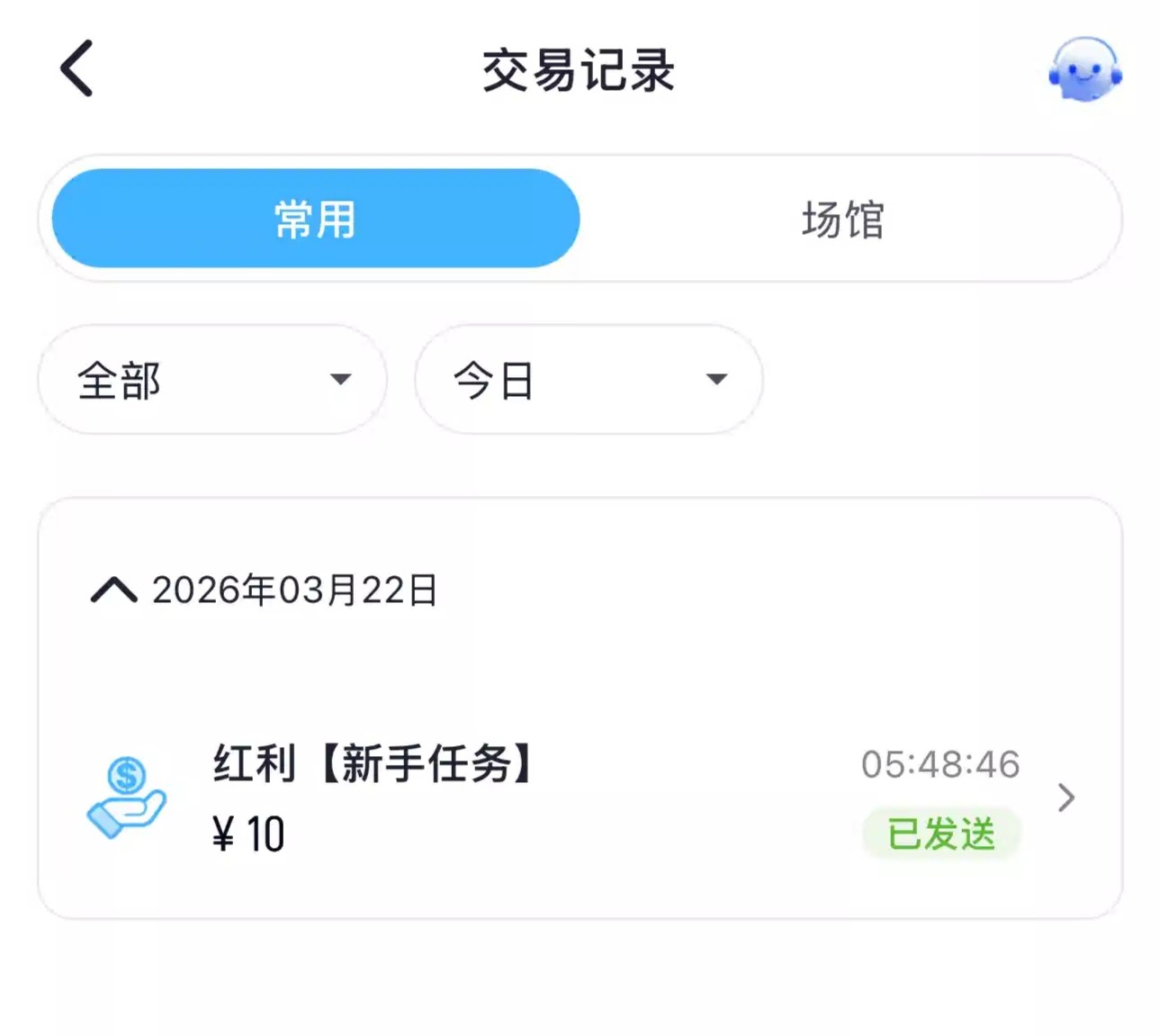Open the 全部 type filter dropdown
Image resolution: width=1160 pixels, height=1036 pixels.
212,380
